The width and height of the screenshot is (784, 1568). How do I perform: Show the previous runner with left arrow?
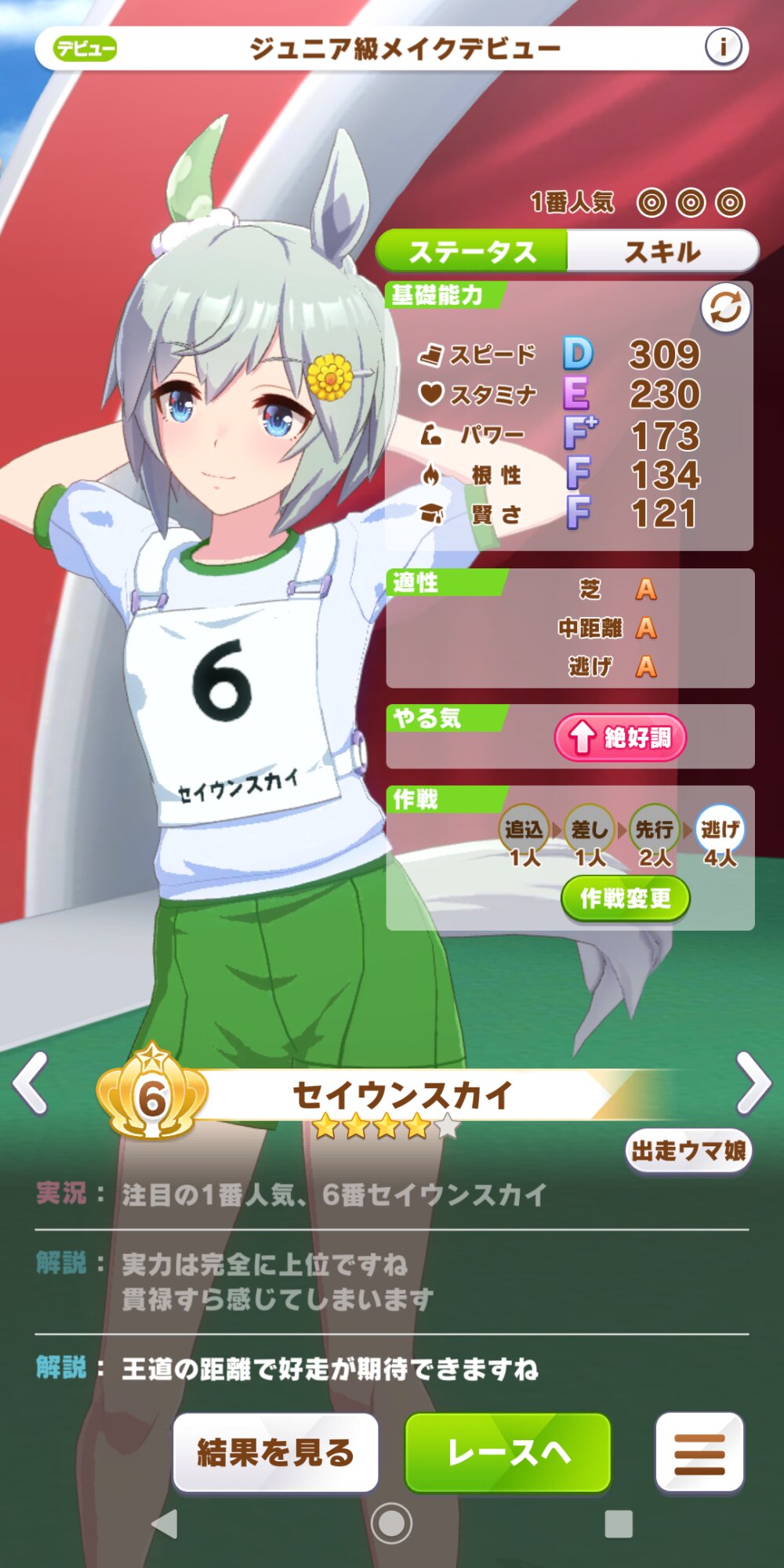(31, 1083)
